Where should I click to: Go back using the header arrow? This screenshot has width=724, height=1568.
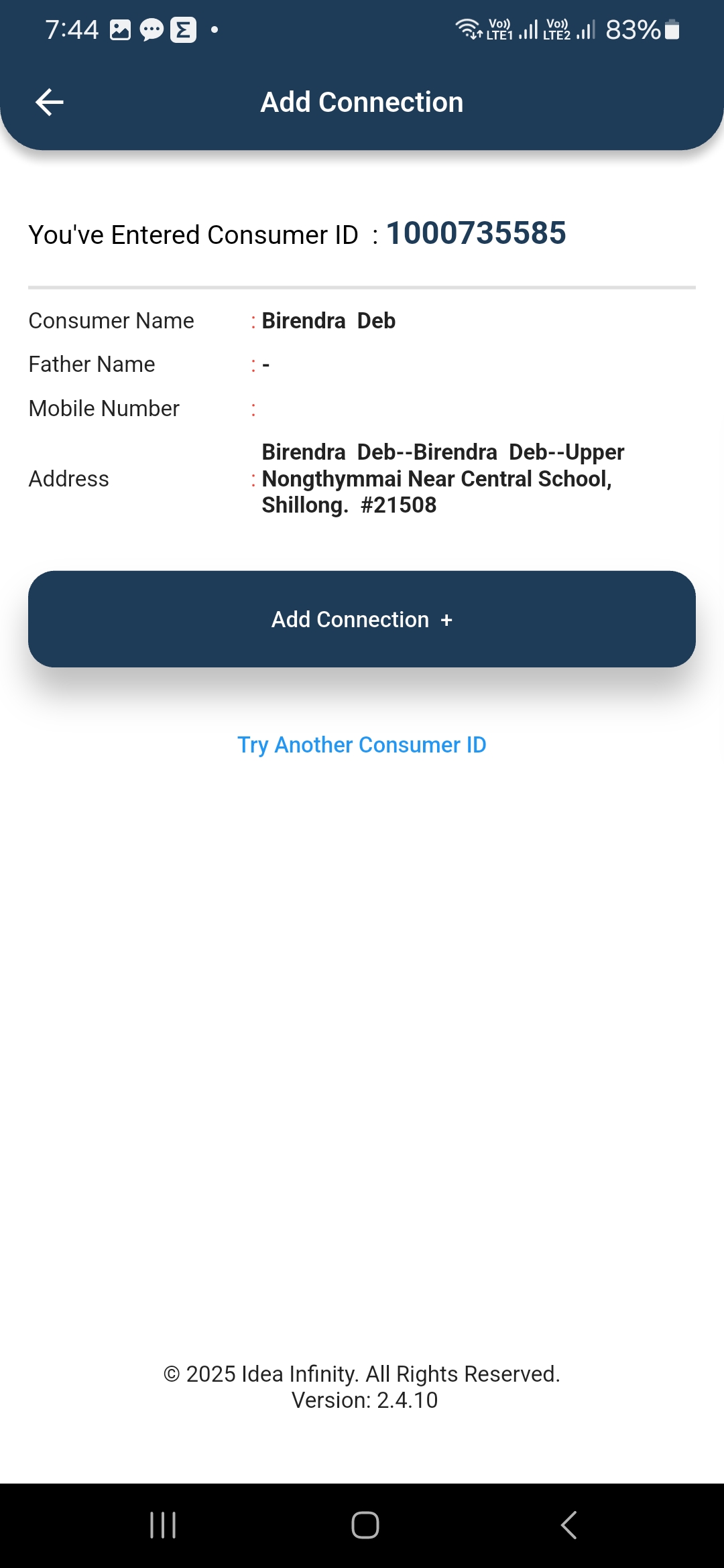click(x=49, y=102)
